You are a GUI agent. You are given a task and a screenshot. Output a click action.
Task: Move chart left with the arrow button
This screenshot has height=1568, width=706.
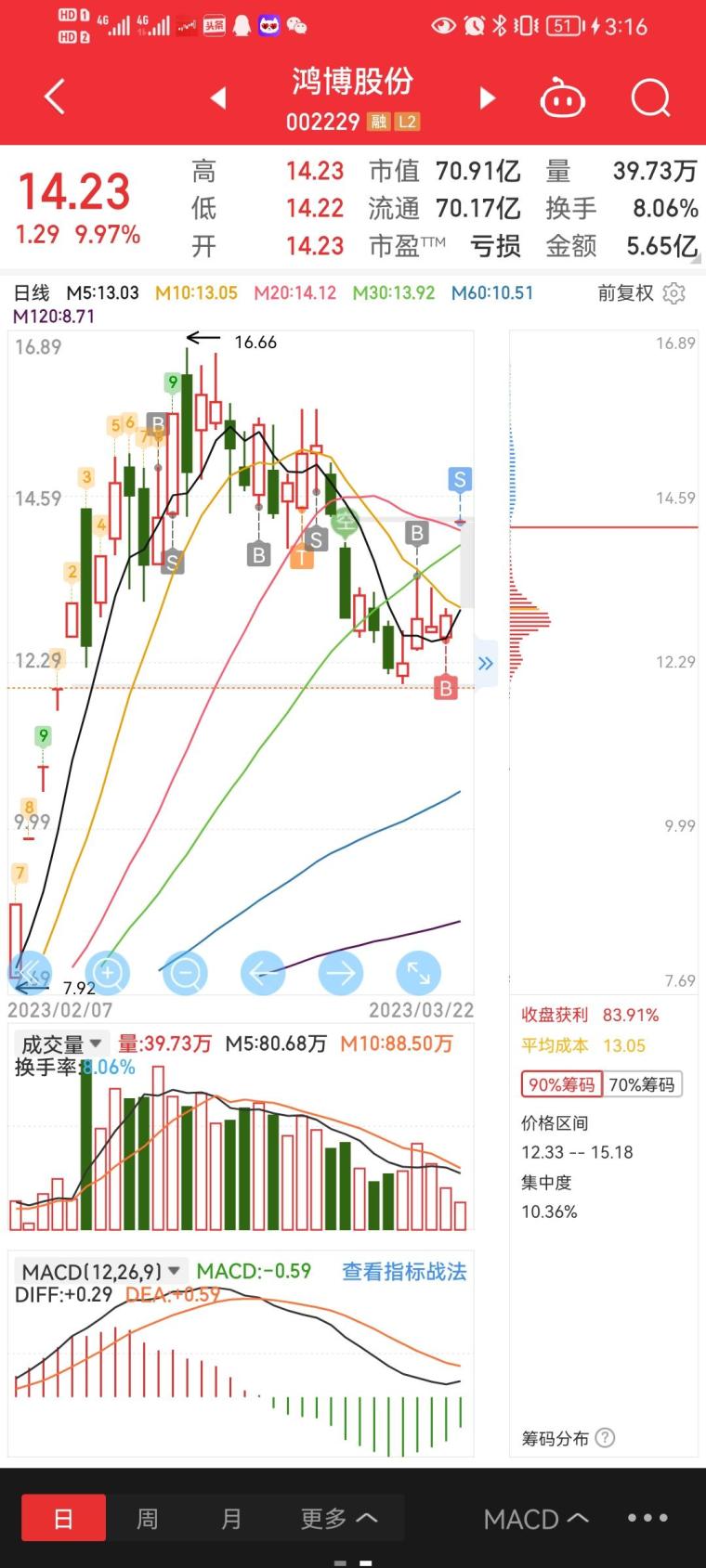(263, 973)
